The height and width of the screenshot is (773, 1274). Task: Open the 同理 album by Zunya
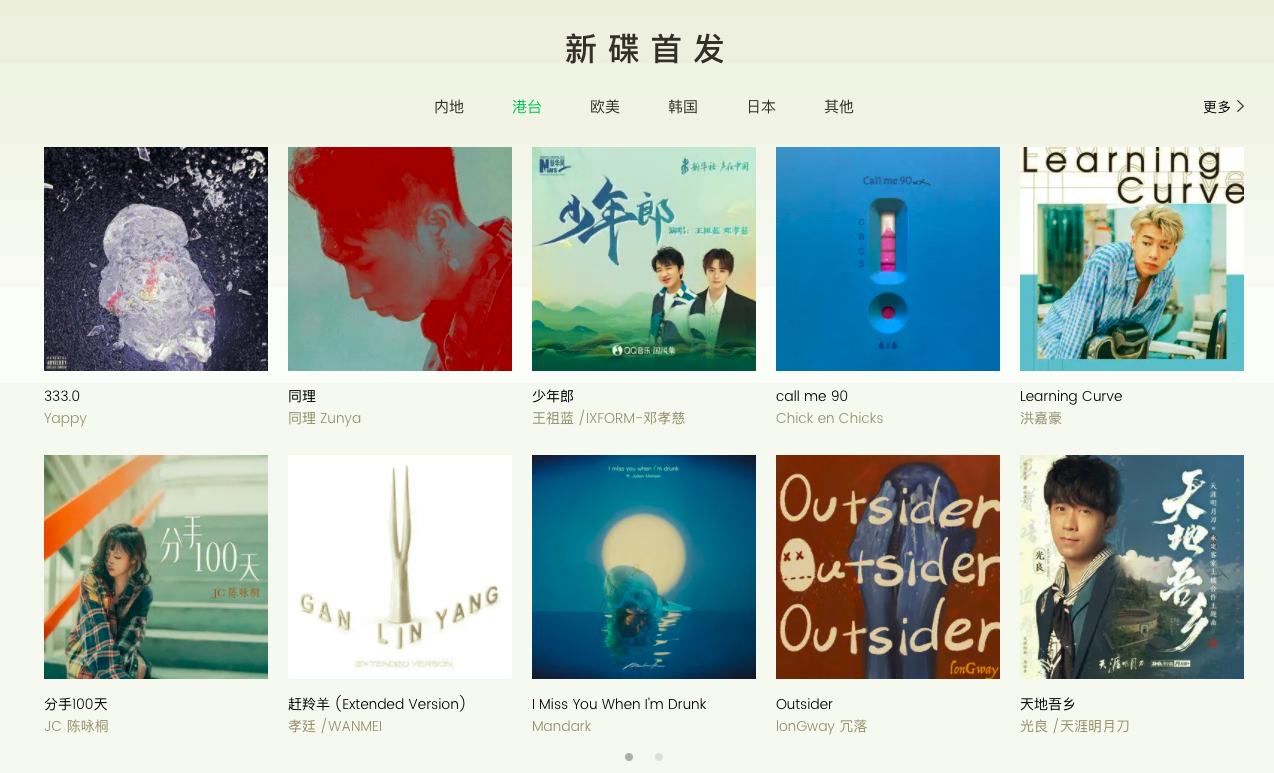(x=400, y=259)
